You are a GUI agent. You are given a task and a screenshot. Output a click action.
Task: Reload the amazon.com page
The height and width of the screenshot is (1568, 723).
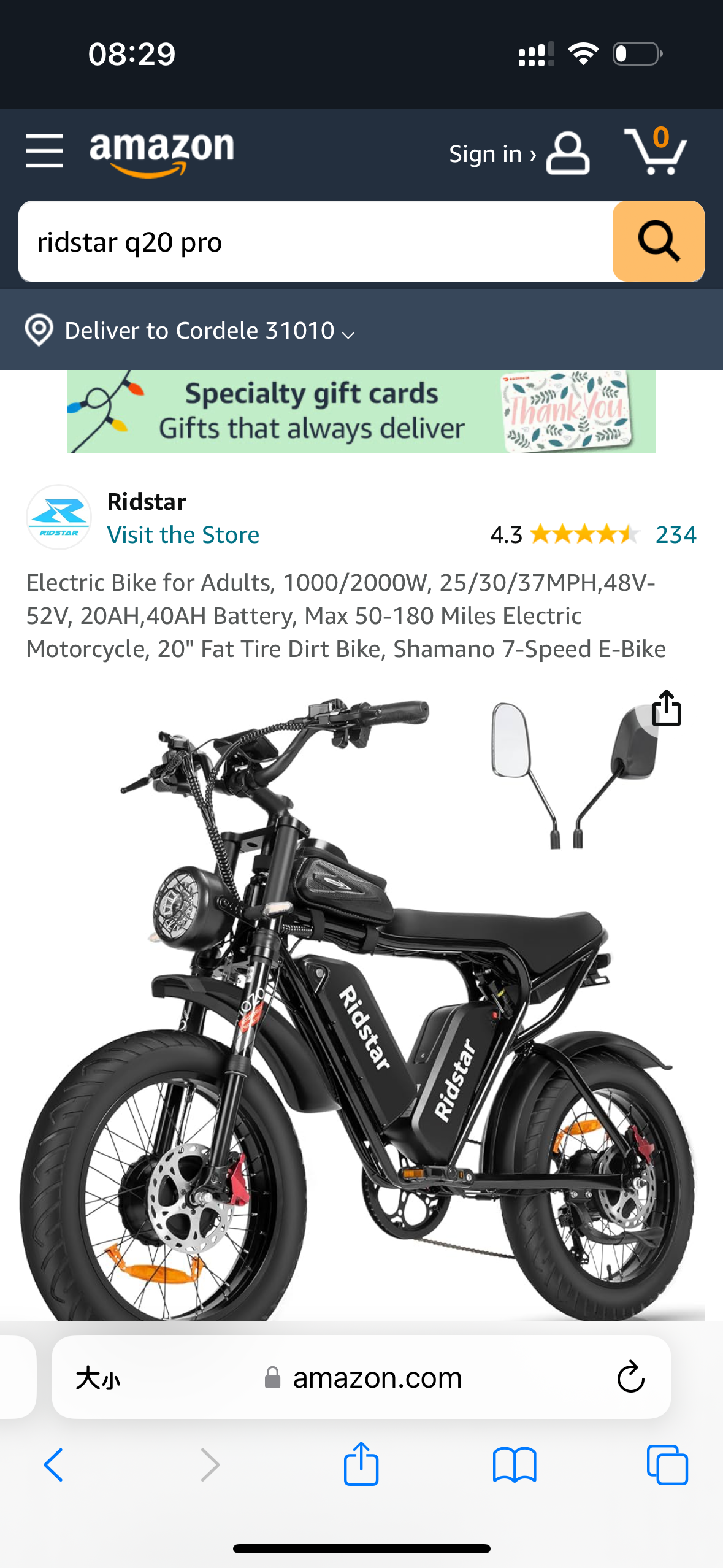click(630, 1378)
